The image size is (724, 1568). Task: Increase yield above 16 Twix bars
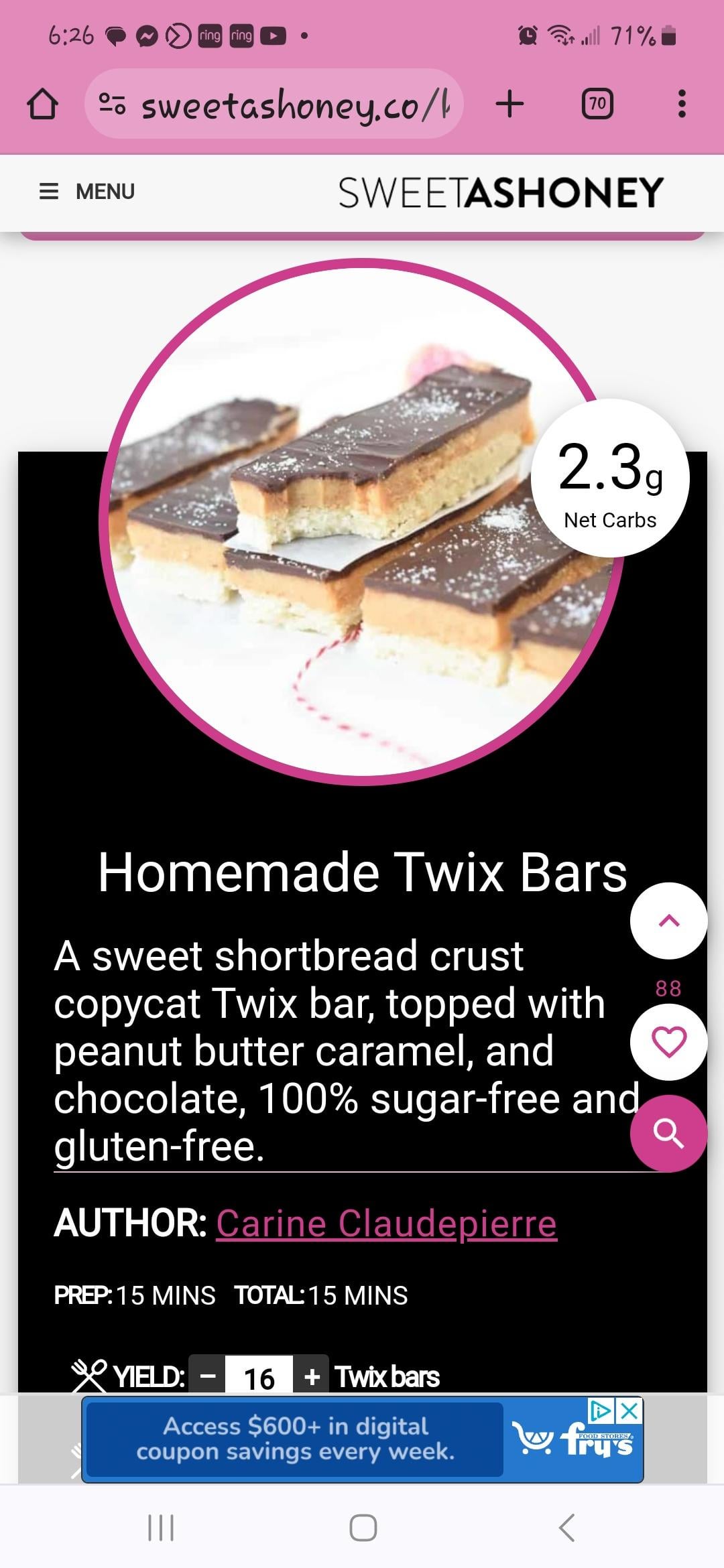[x=311, y=1376]
